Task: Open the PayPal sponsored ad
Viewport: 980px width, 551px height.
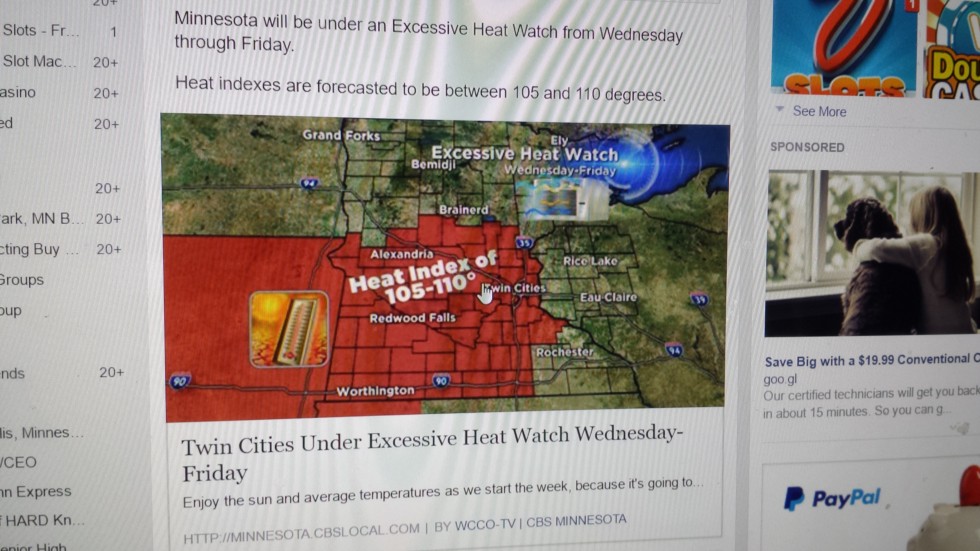Action: pos(832,498)
